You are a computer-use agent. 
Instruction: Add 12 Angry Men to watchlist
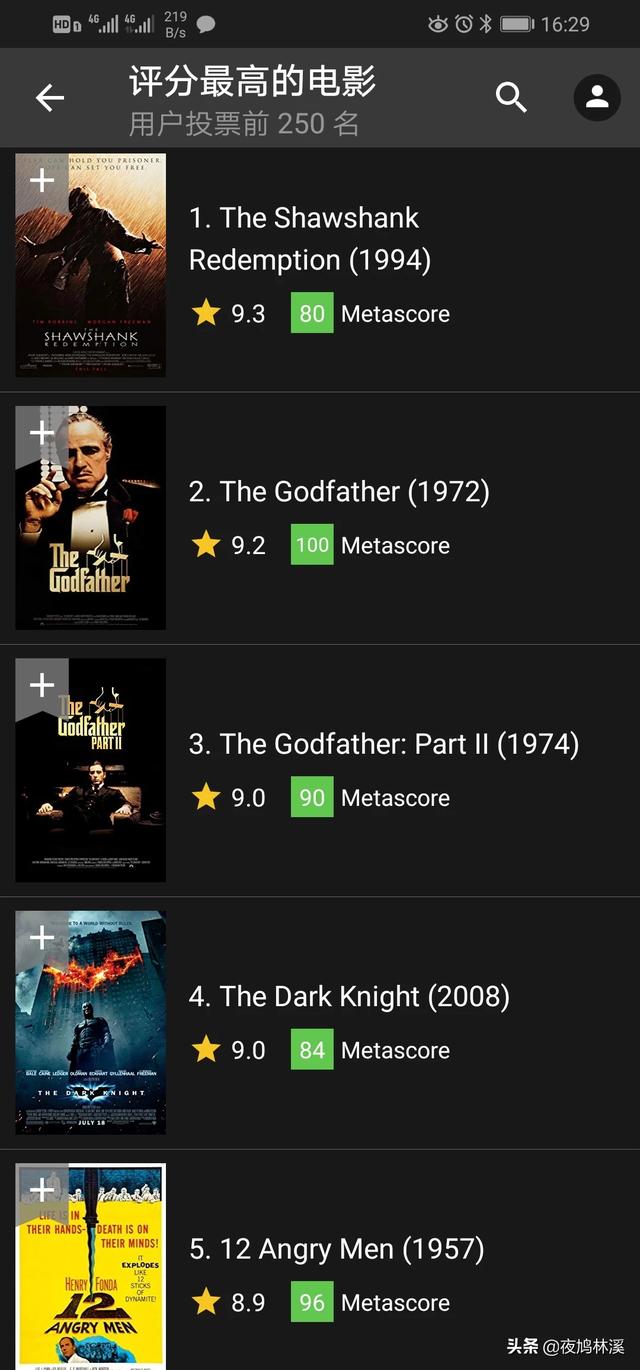click(41, 1189)
